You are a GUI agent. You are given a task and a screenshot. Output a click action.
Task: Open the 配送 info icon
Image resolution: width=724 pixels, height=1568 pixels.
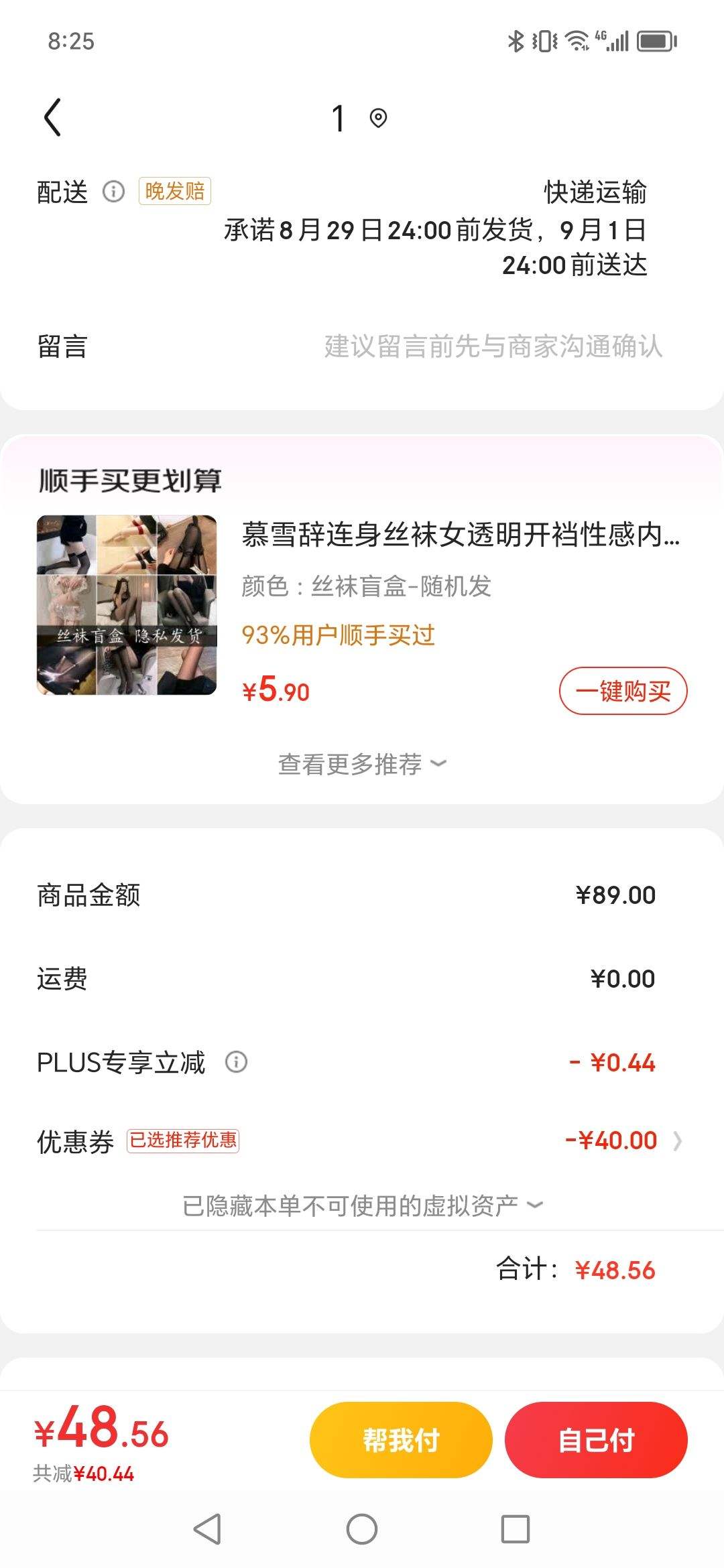(113, 192)
